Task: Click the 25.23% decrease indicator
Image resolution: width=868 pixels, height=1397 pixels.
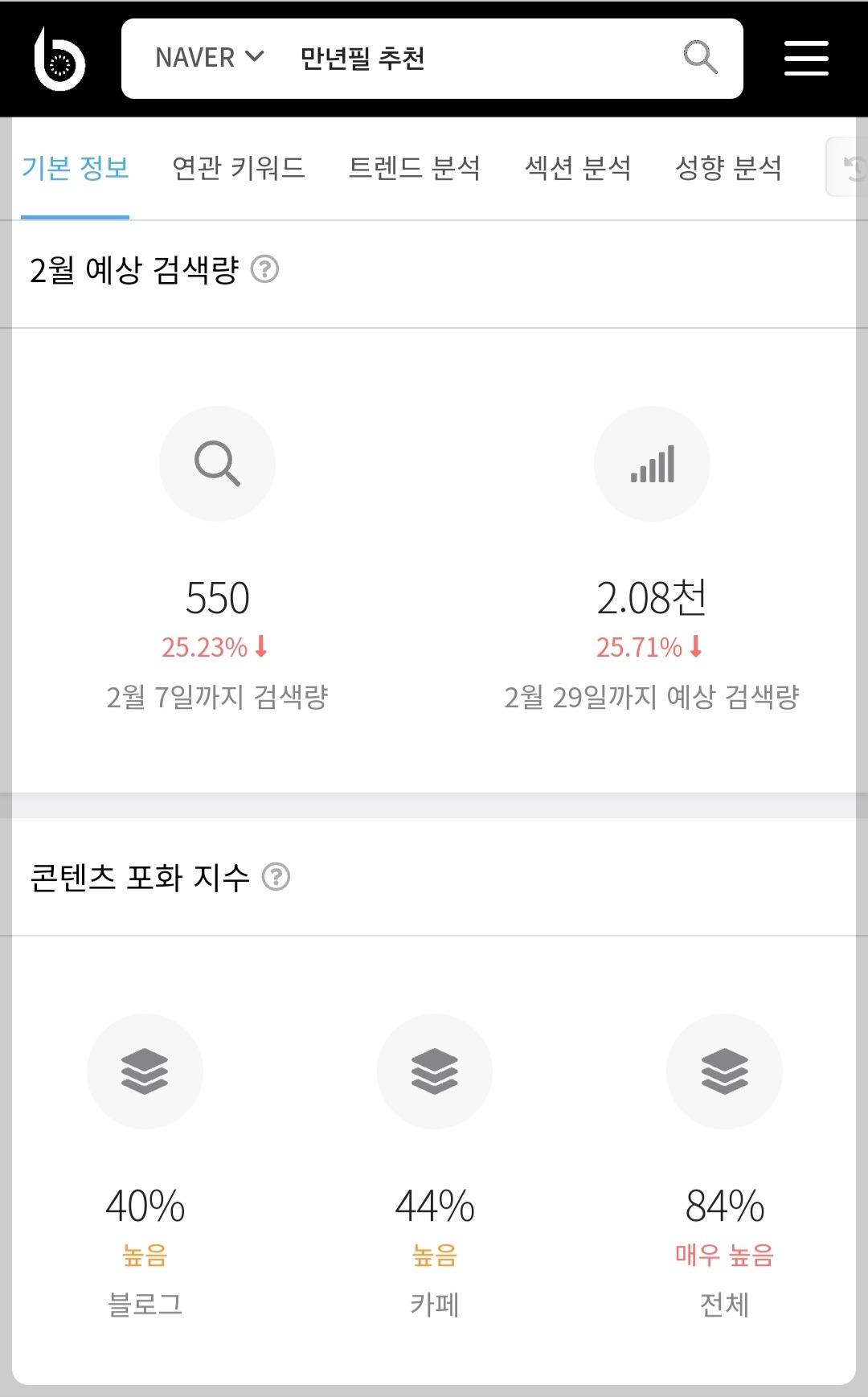Action: [x=215, y=645]
